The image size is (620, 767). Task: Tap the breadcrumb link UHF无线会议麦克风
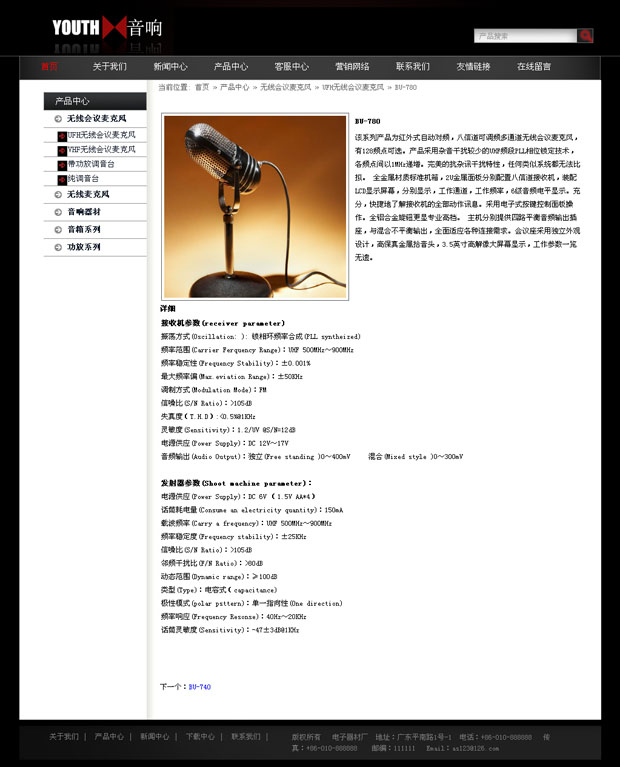pyautogui.click(x=352, y=87)
